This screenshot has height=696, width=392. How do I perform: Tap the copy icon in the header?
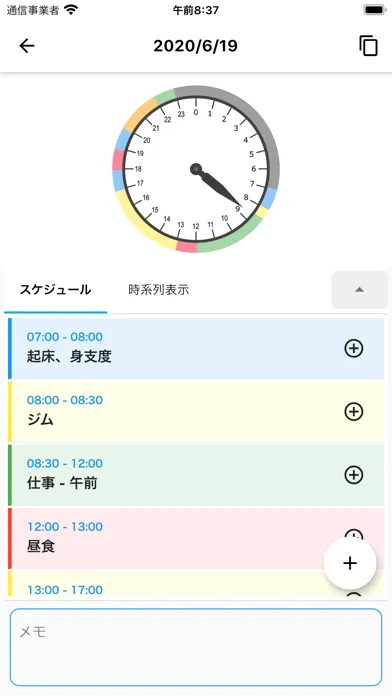tap(368, 46)
